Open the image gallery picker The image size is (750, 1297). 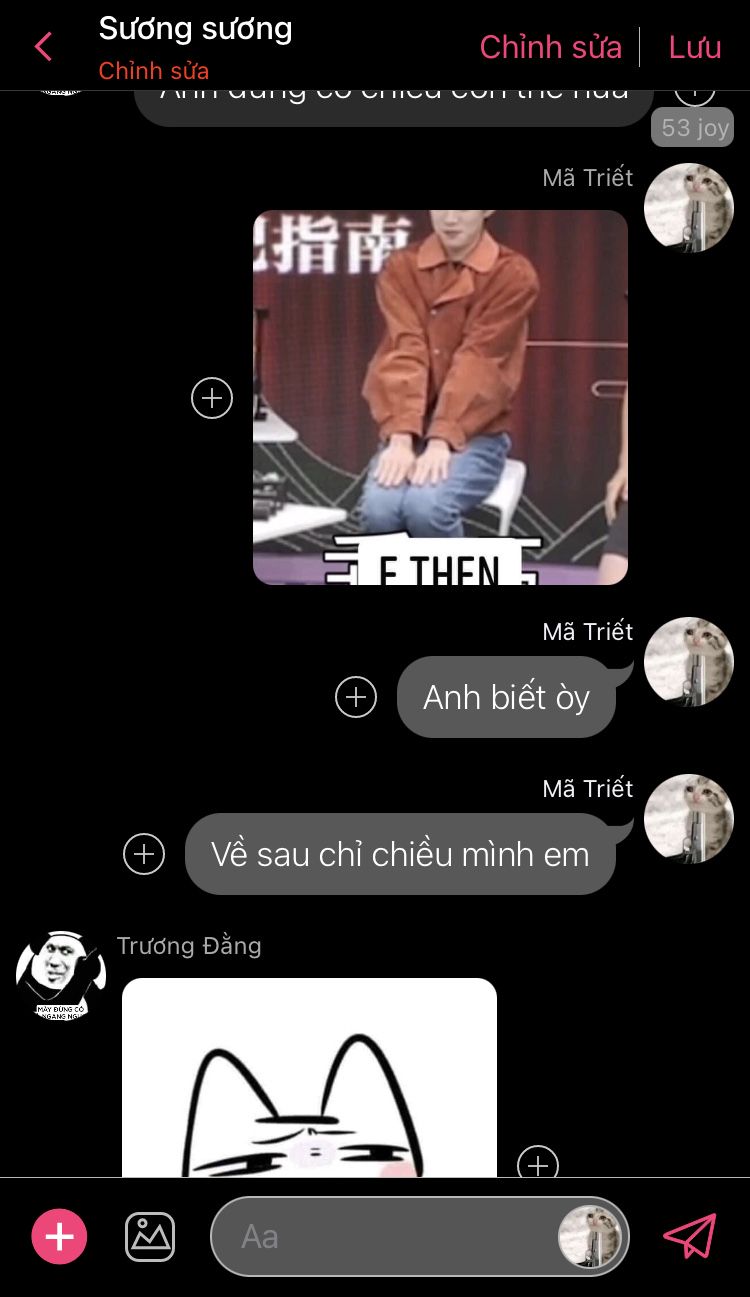point(150,1237)
